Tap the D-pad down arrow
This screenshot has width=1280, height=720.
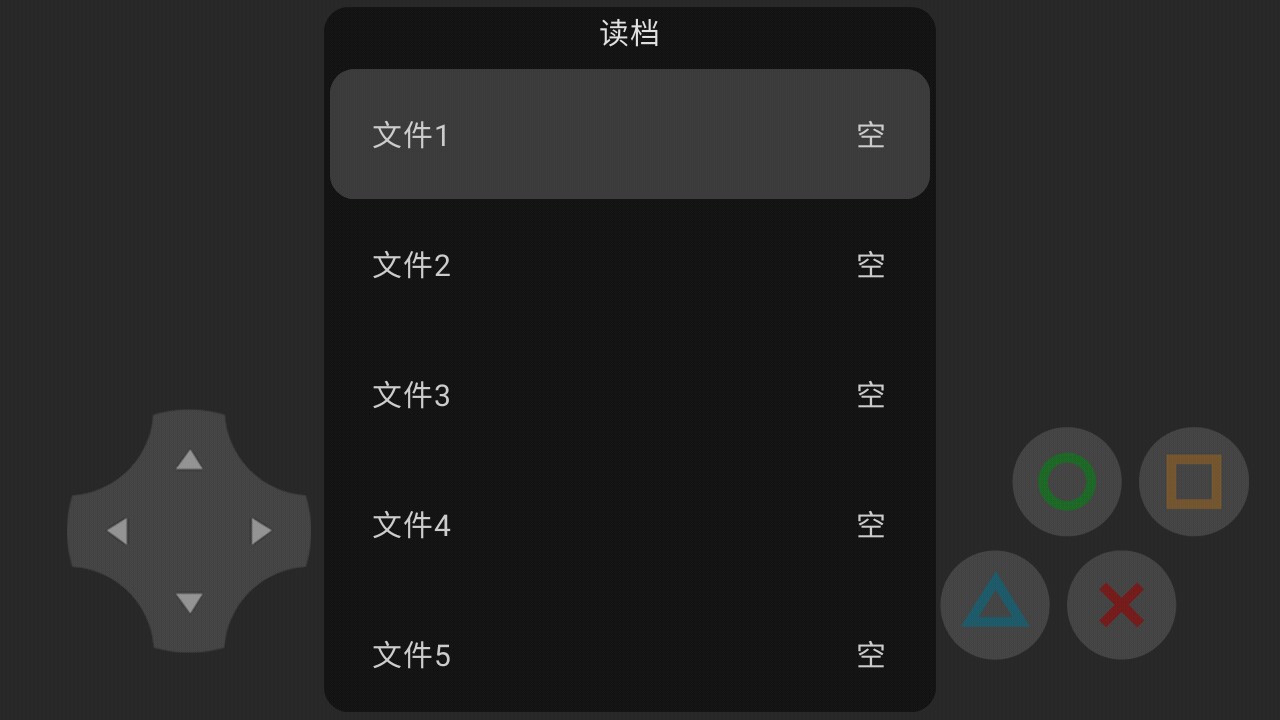[189, 602]
